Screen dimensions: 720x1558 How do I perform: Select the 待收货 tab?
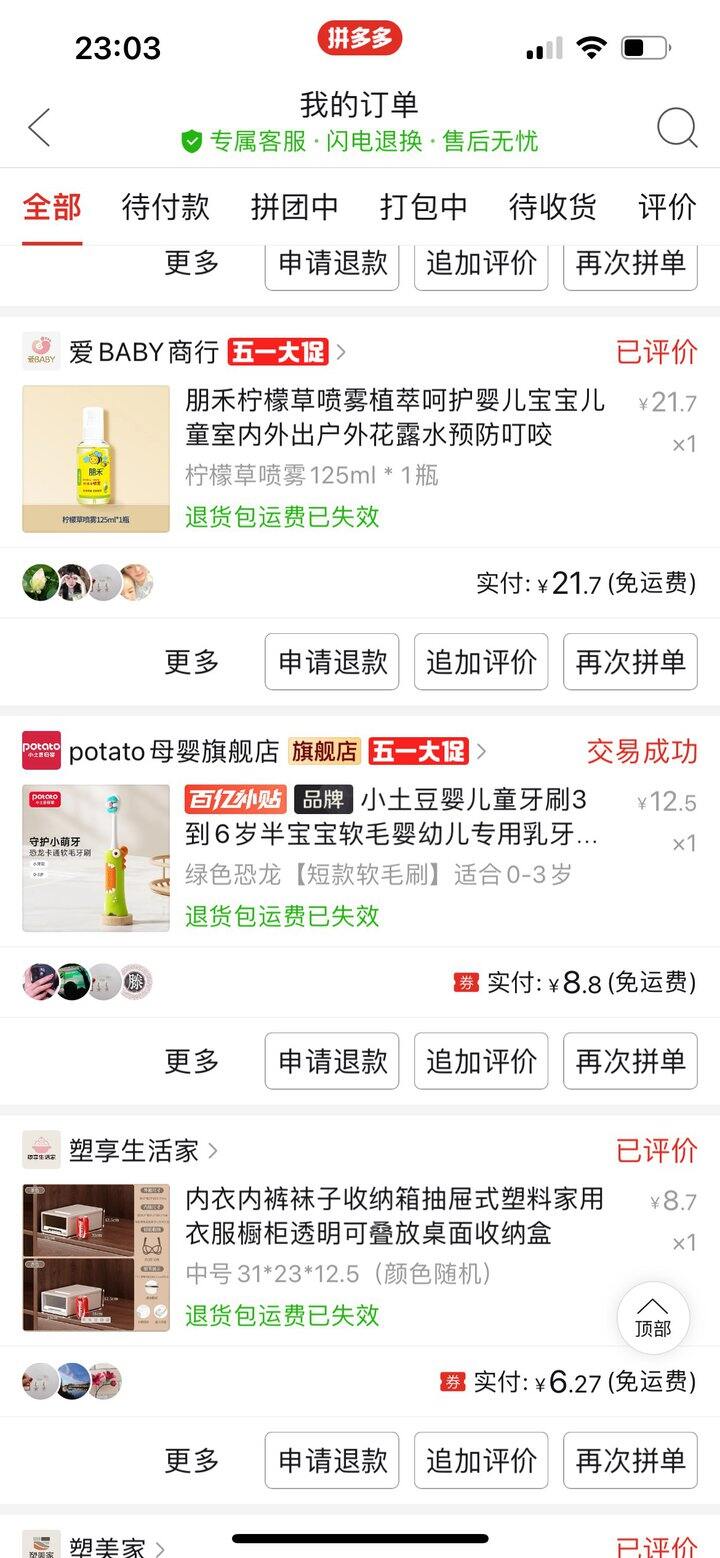click(x=552, y=207)
